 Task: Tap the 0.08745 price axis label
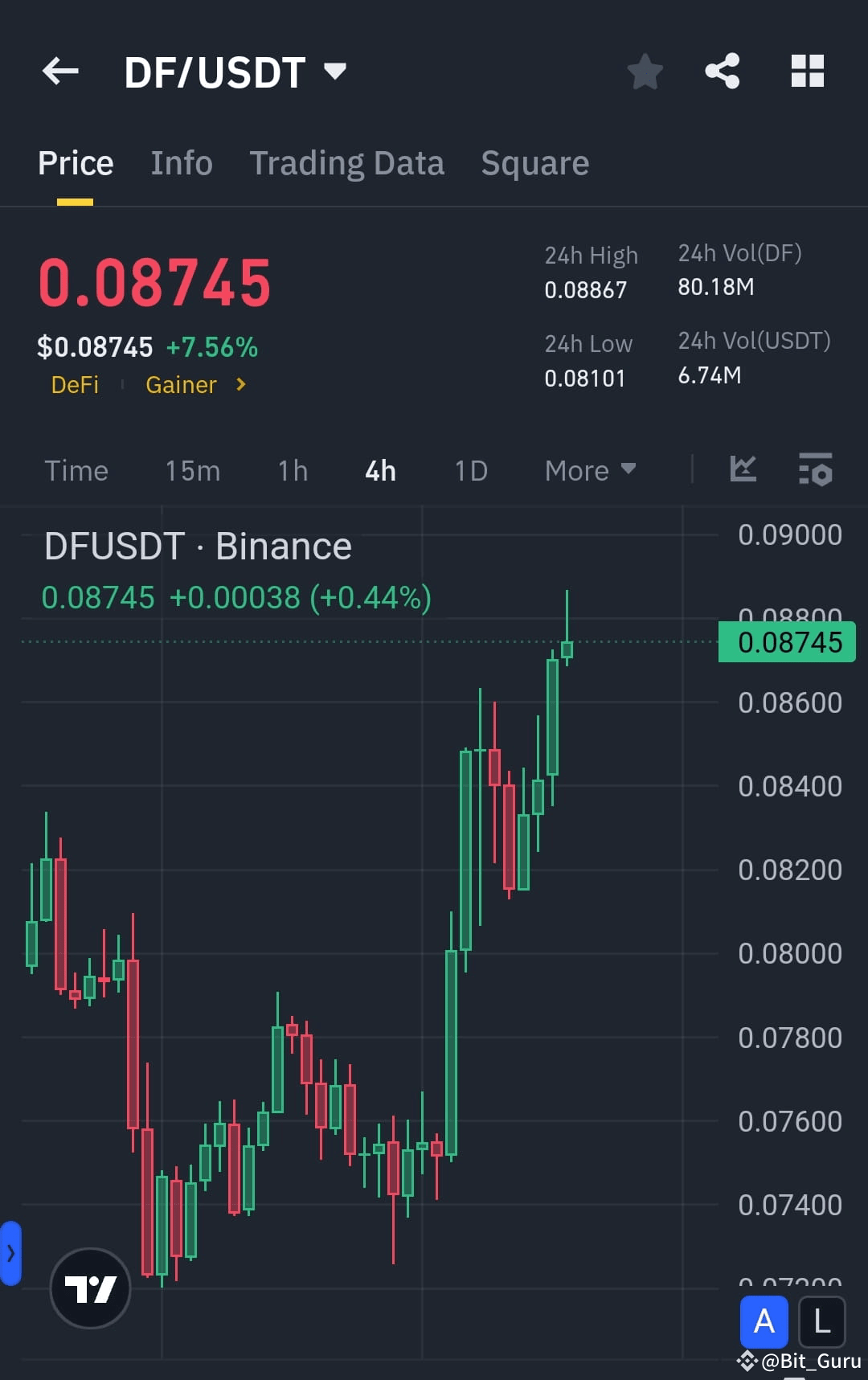click(x=785, y=642)
